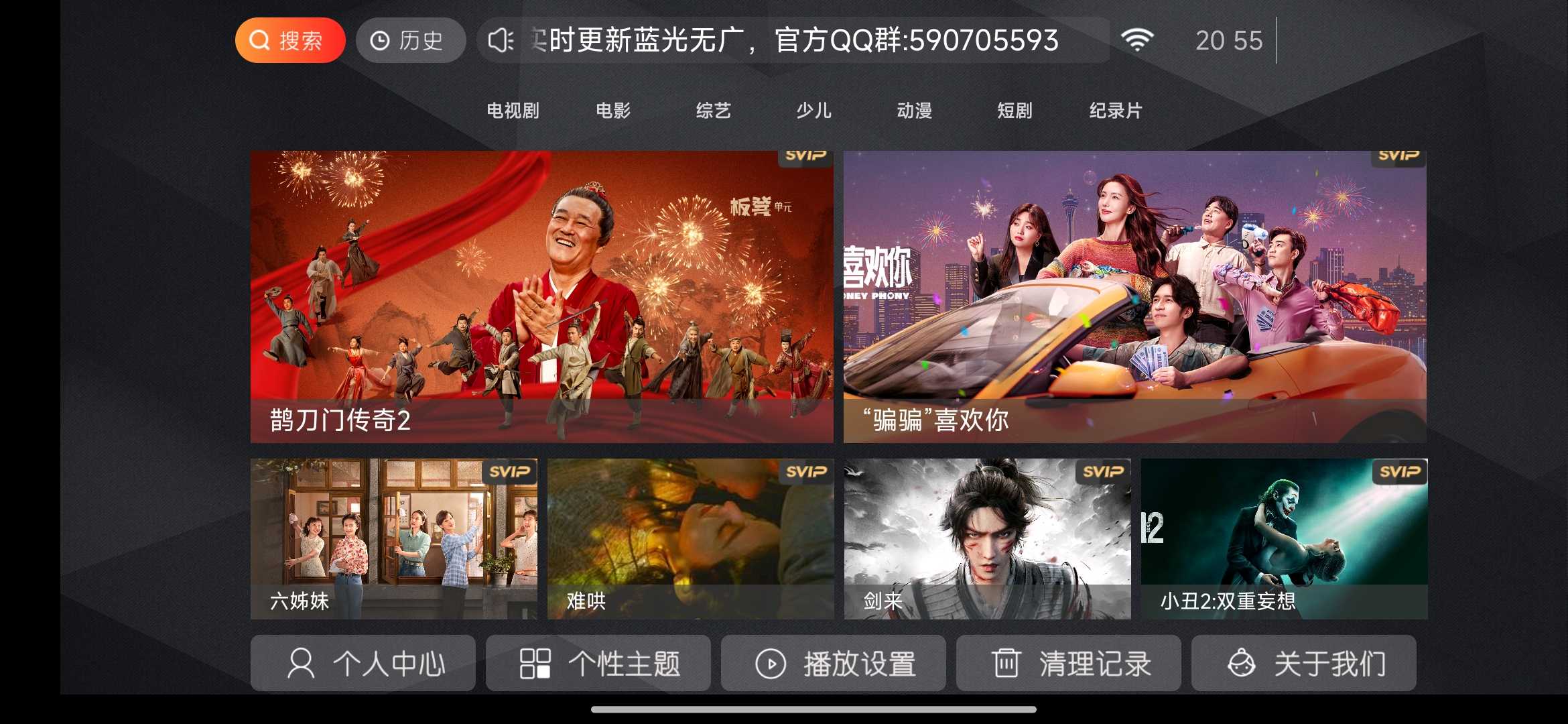This screenshot has width=1568, height=724.
Task: Go to 个人中心 personal center
Action: click(x=363, y=664)
